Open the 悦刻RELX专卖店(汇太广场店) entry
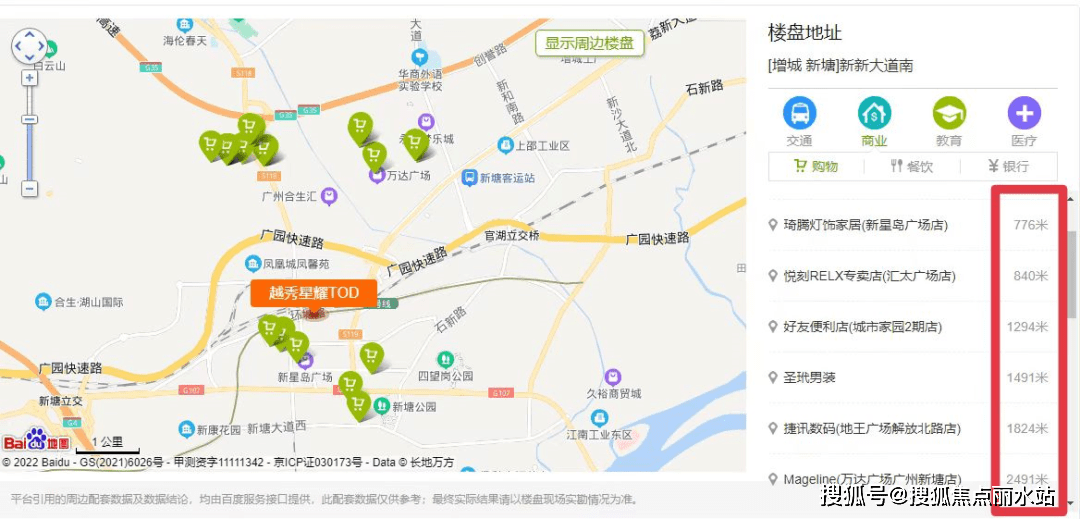 (869, 276)
